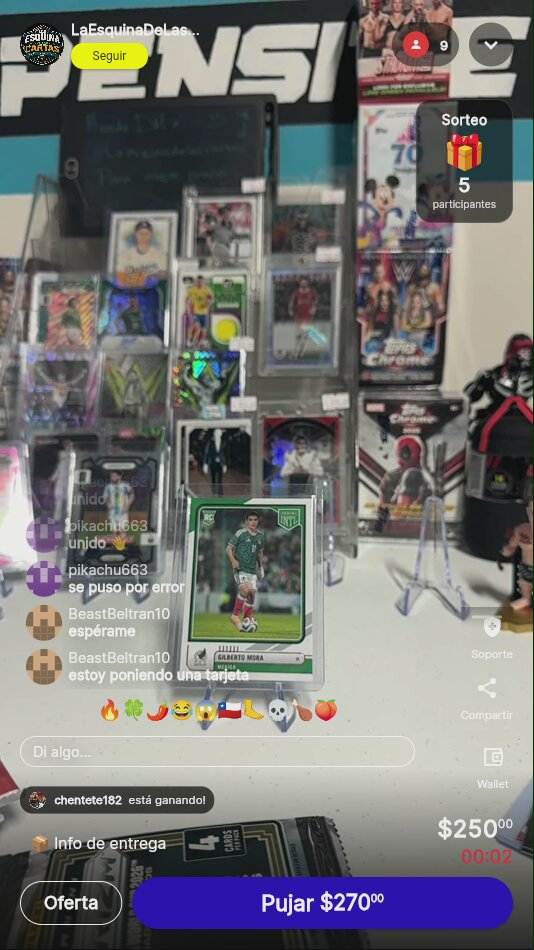Open Soporte help

492,638
